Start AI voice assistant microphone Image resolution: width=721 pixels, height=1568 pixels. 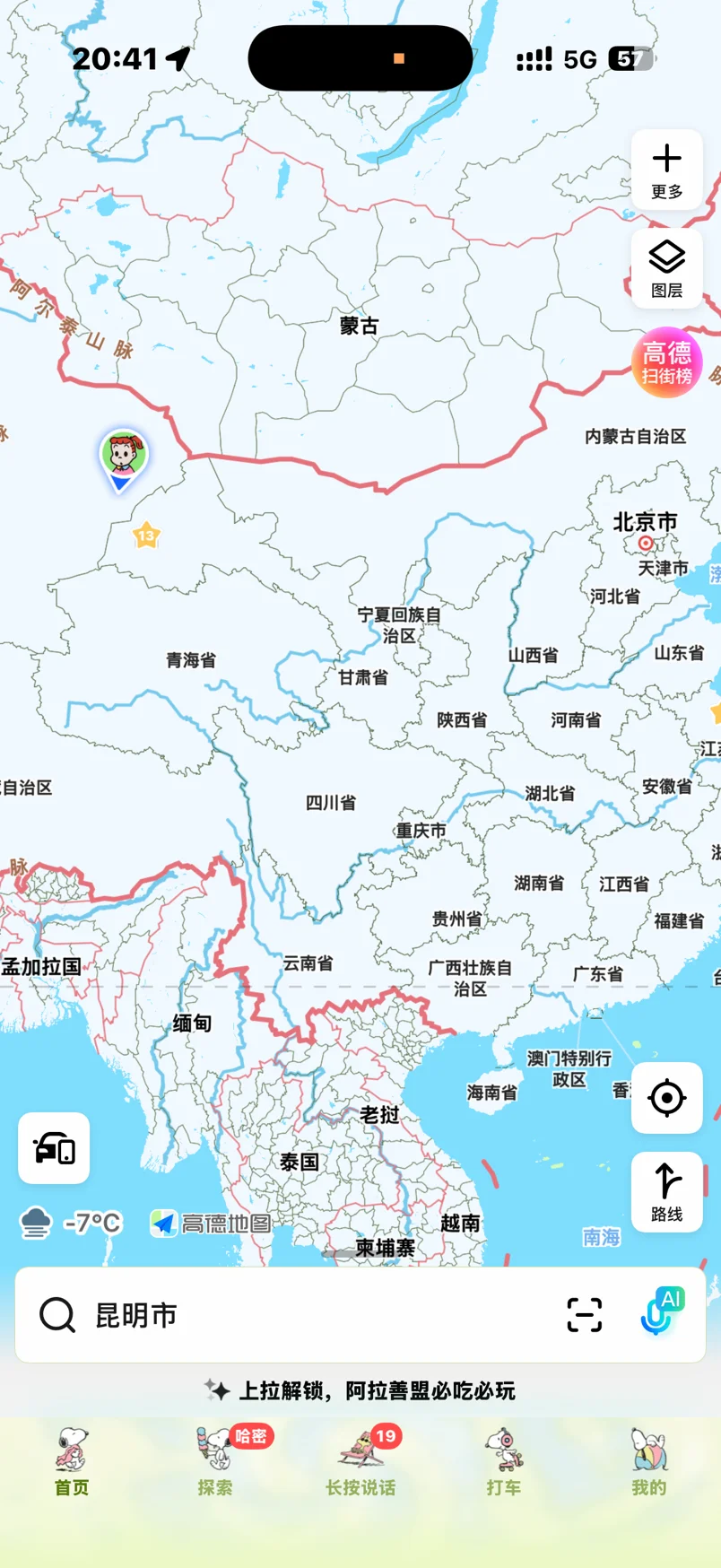[662, 1312]
